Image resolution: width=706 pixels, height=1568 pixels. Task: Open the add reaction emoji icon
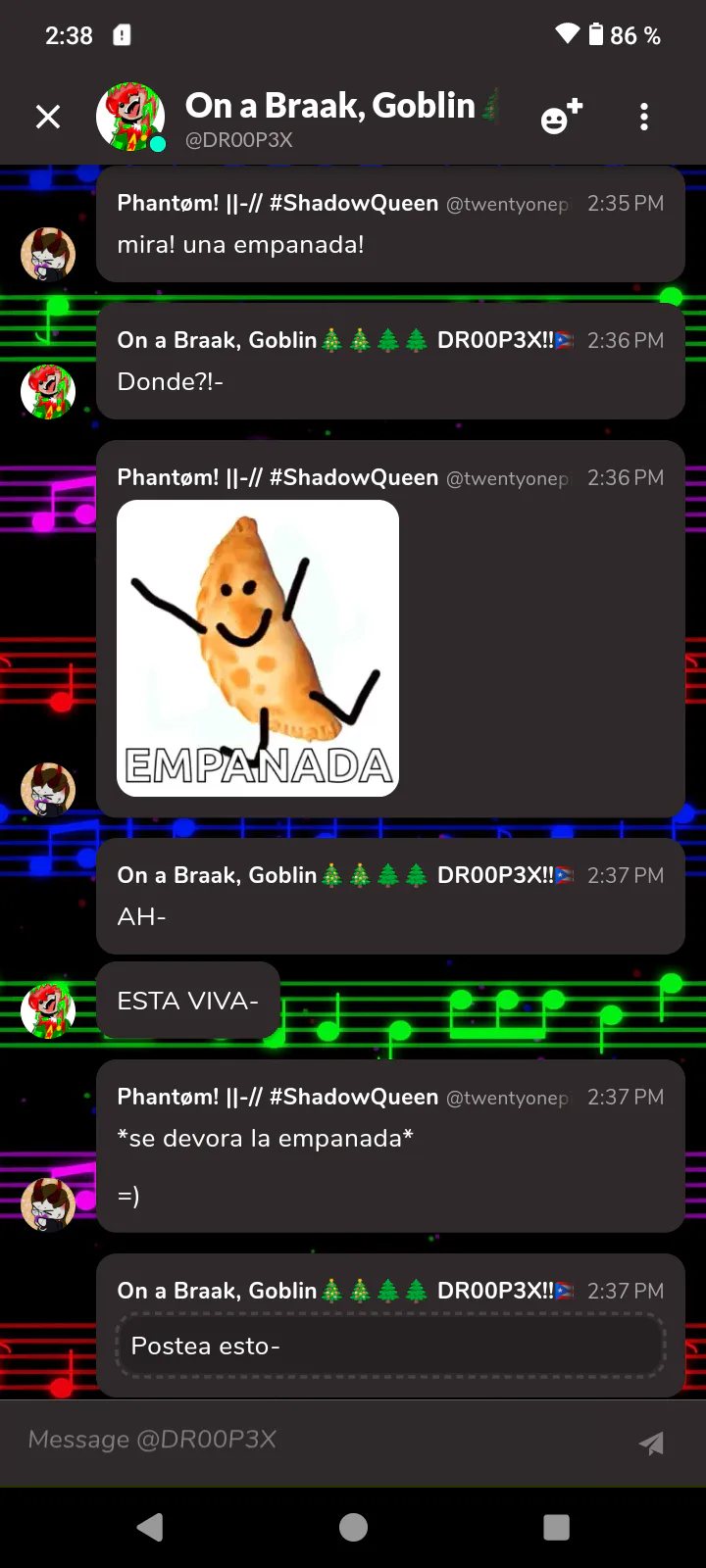[x=561, y=118]
